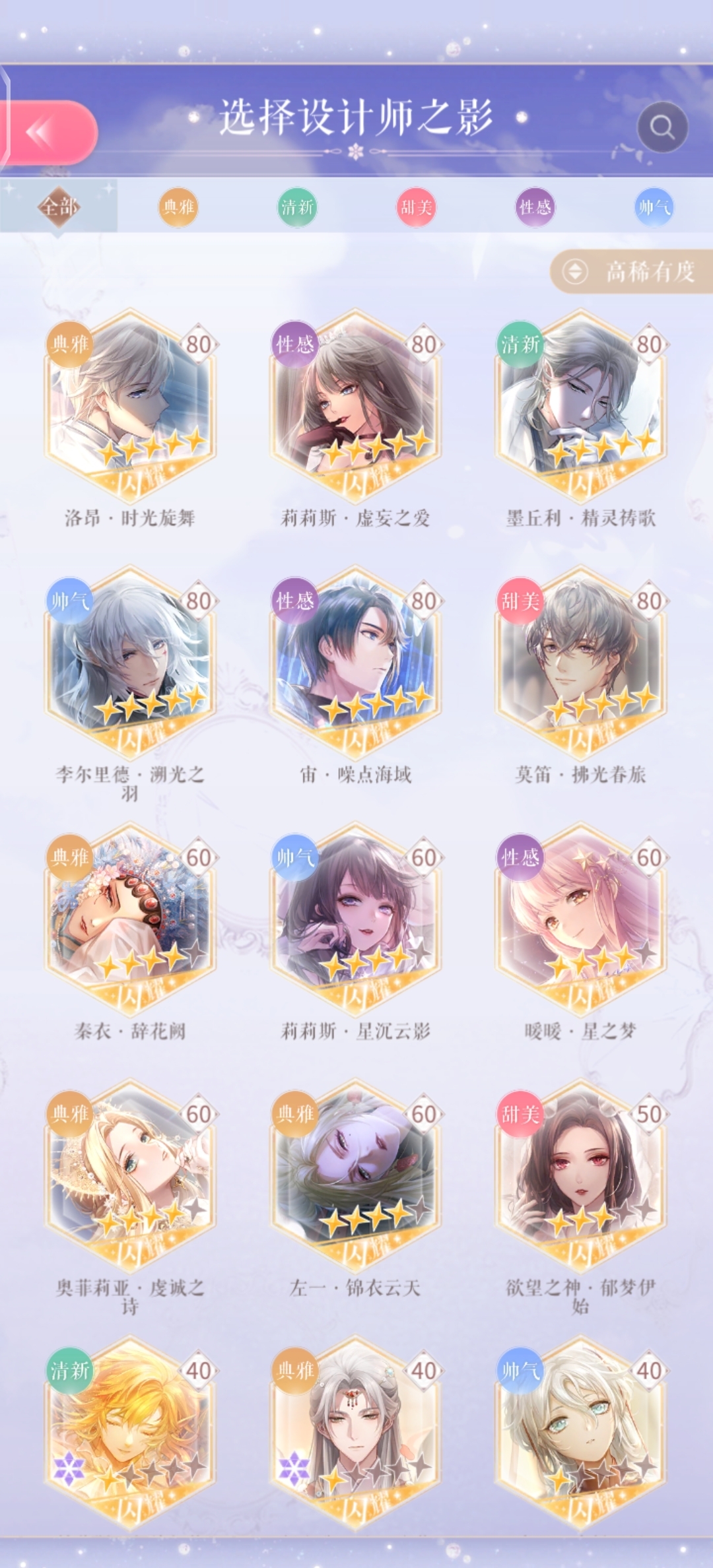Pick card 墨丘利·精灵祷歌

581,403
